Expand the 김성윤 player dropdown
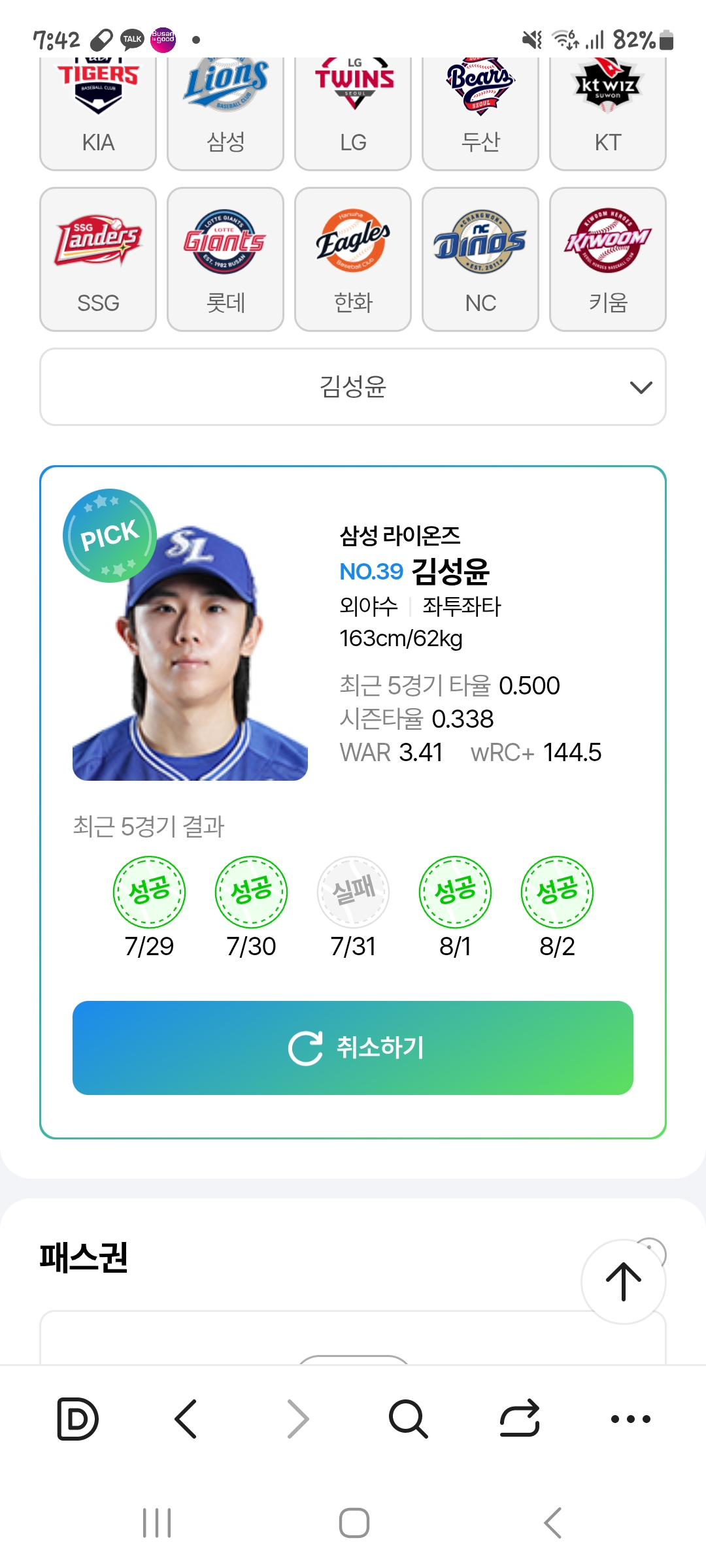Viewport: 706px width, 1568px height. [353, 387]
